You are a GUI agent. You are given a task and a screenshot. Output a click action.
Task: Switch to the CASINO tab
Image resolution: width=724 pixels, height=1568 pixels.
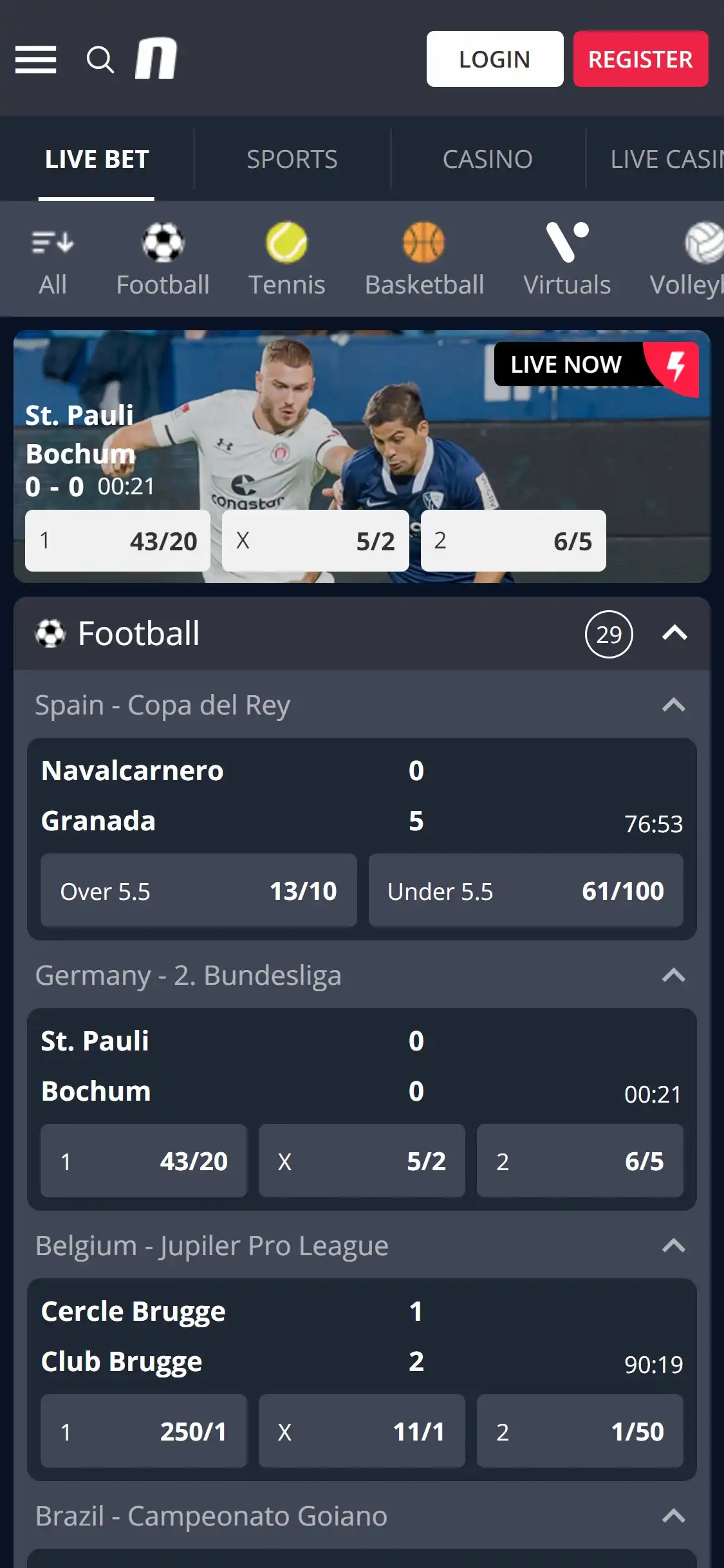point(487,159)
